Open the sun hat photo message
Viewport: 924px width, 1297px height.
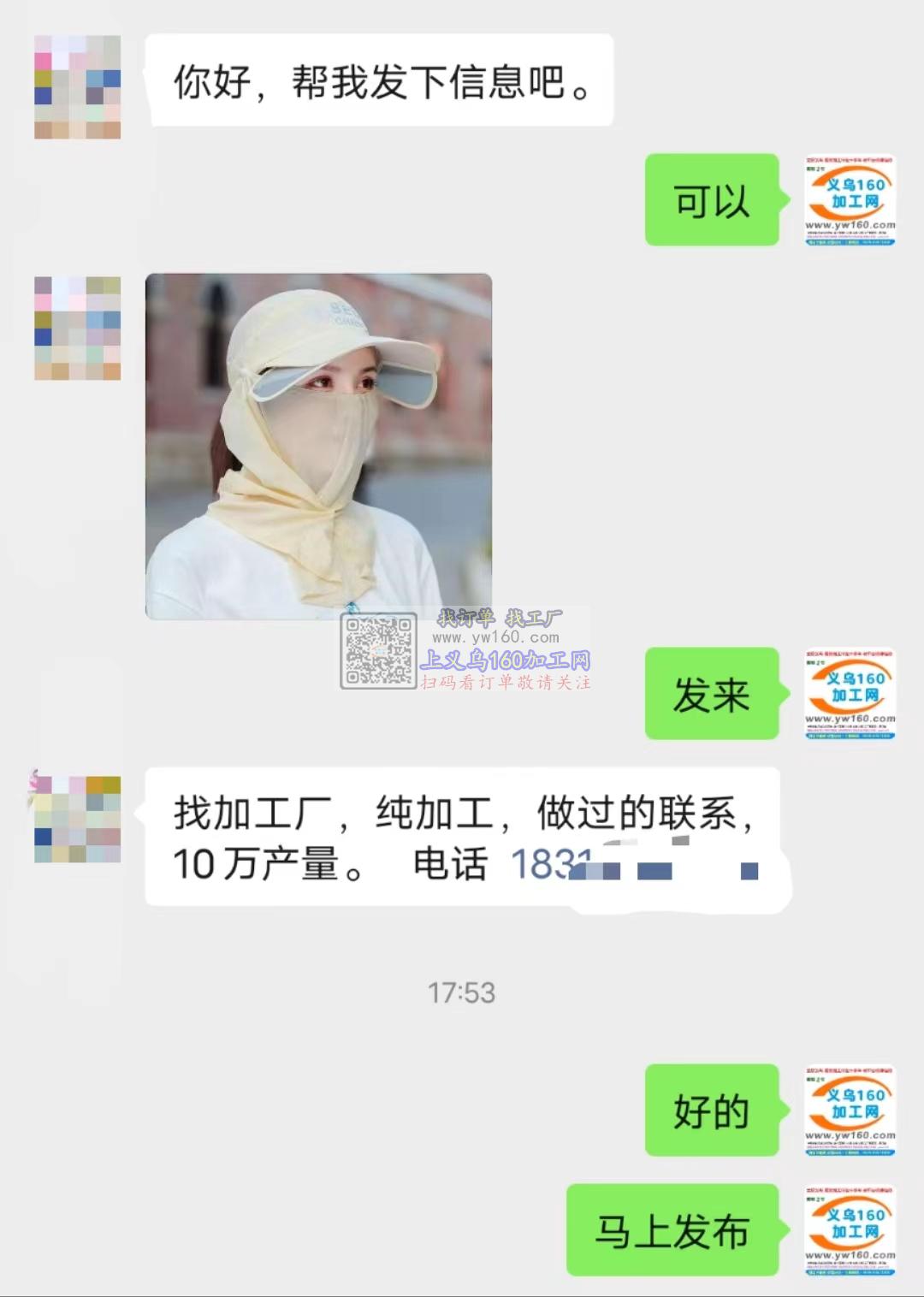click(318, 446)
